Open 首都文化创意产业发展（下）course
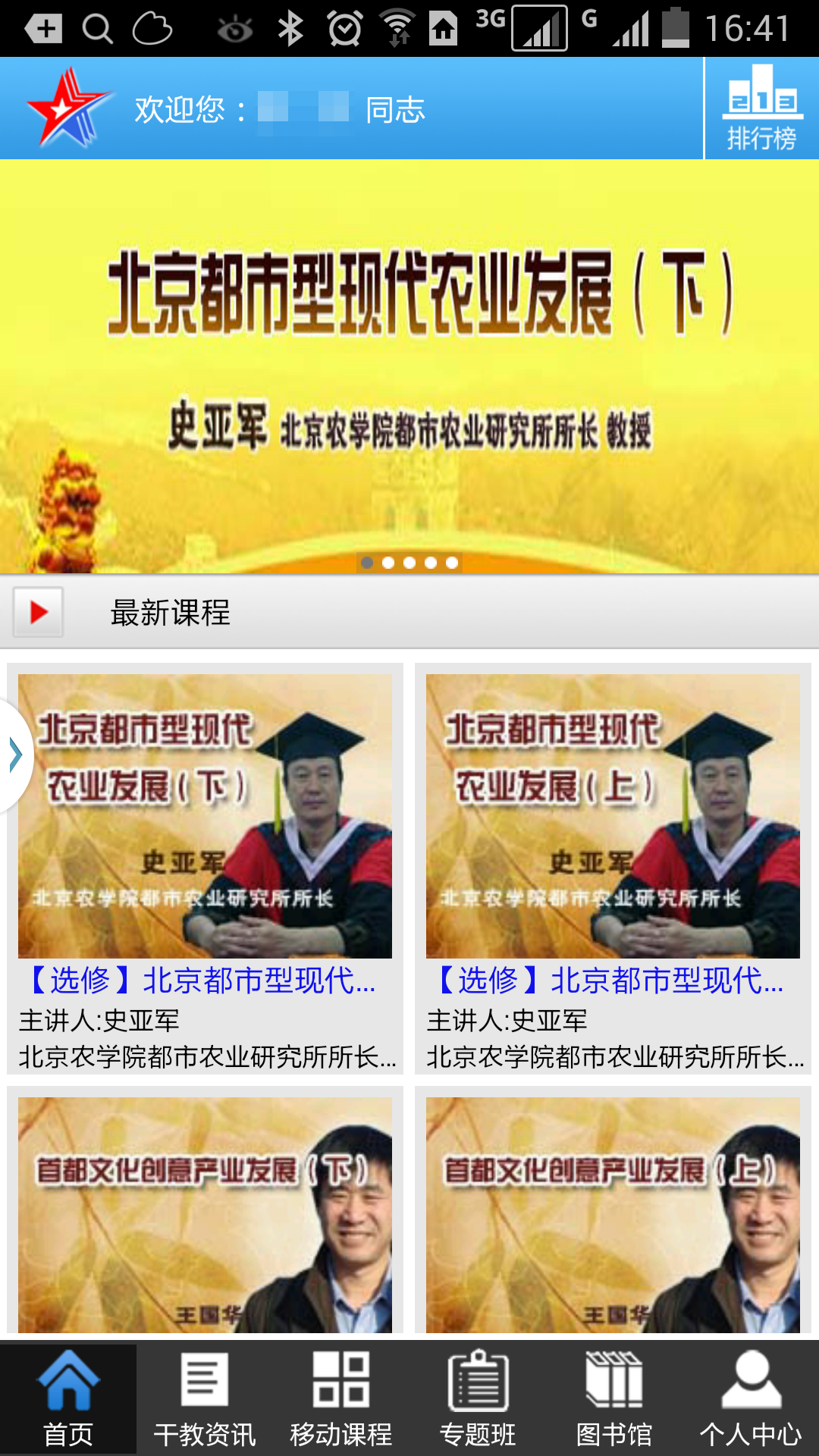819x1456 pixels. (205, 1215)
